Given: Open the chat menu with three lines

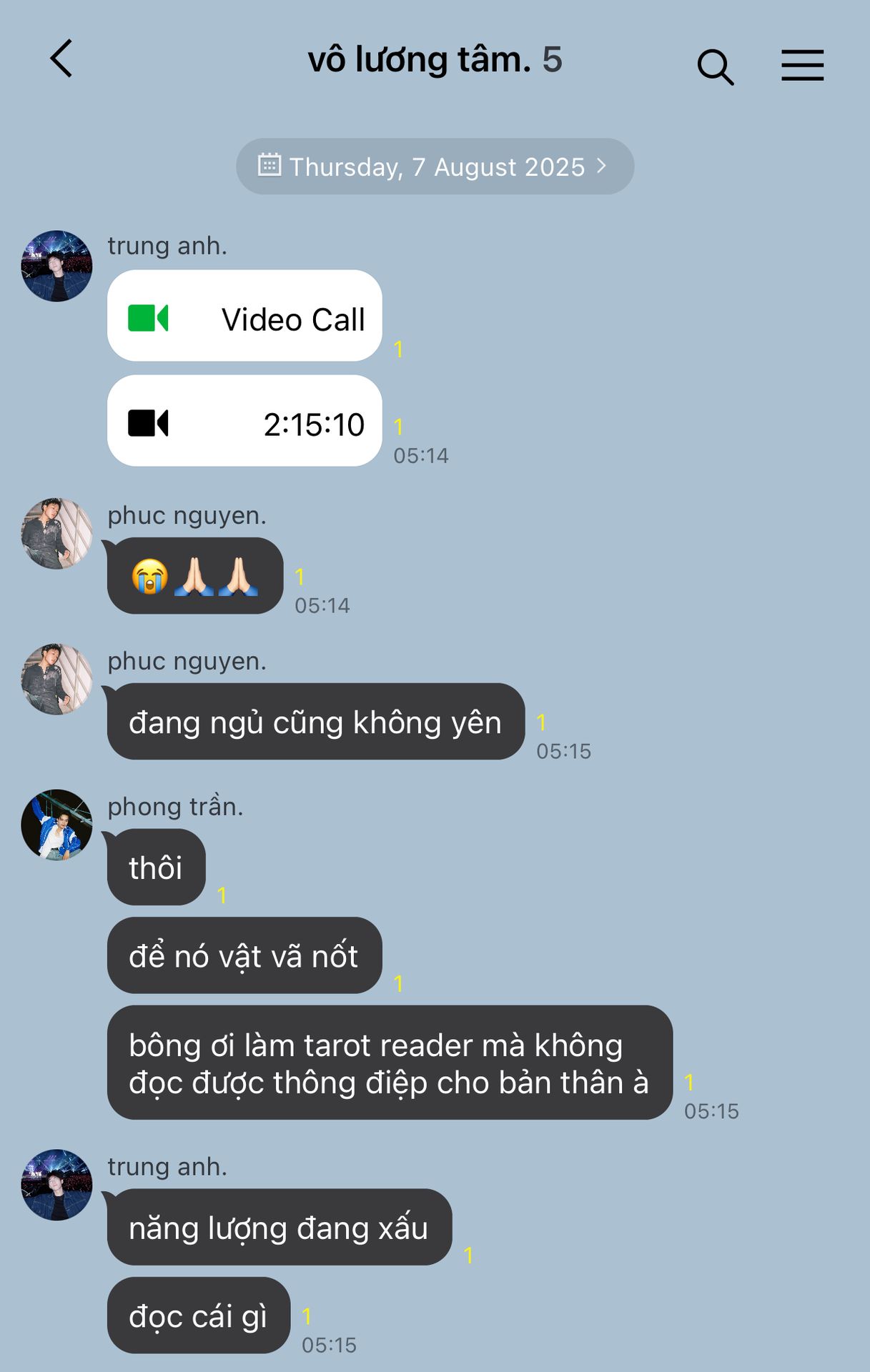Looking at the screenshot, I should tap(802, 65).
